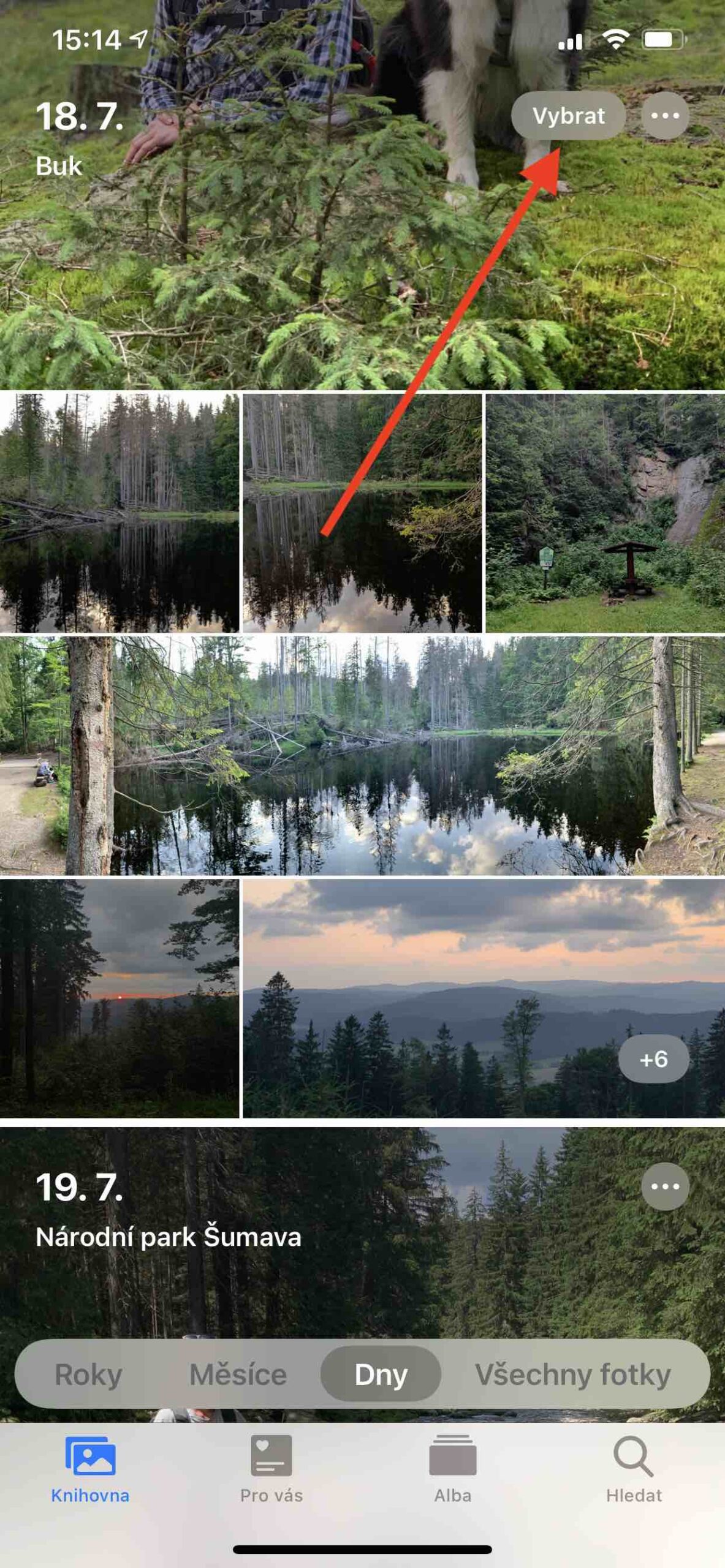This screenshot has height=1568, width=725.
Task: Open the rock cliff with shelter photo
Action: pyautogui.click(x=605, y=513)
